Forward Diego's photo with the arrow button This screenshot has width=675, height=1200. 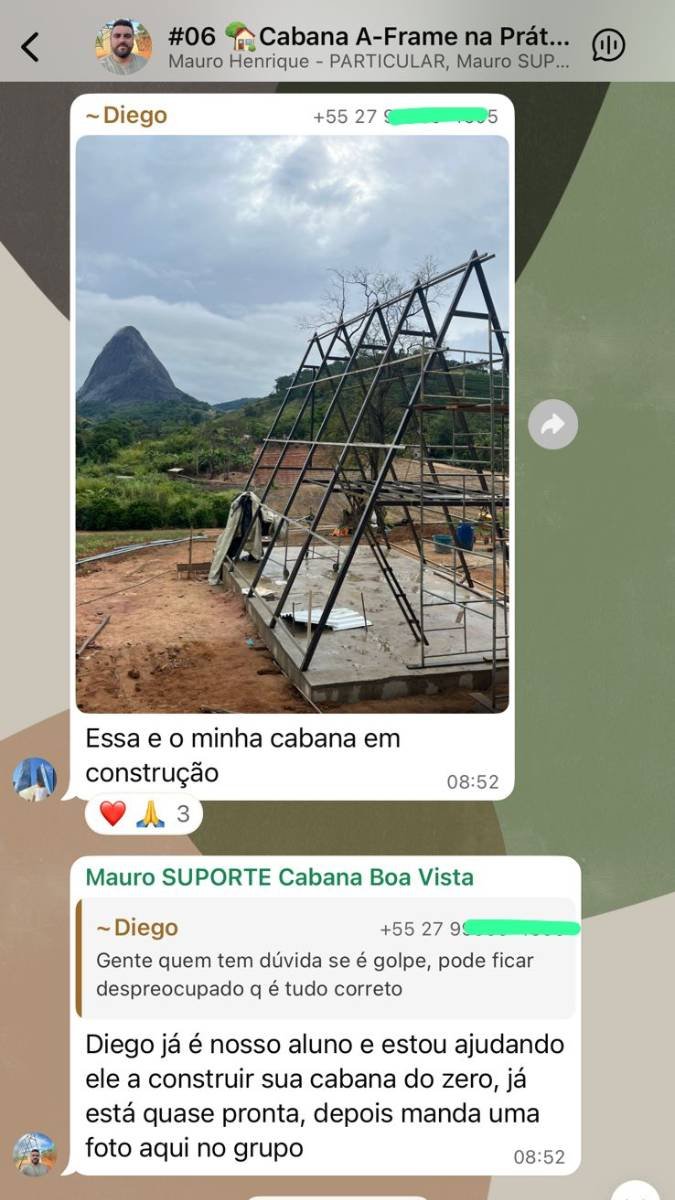[553, 425]
